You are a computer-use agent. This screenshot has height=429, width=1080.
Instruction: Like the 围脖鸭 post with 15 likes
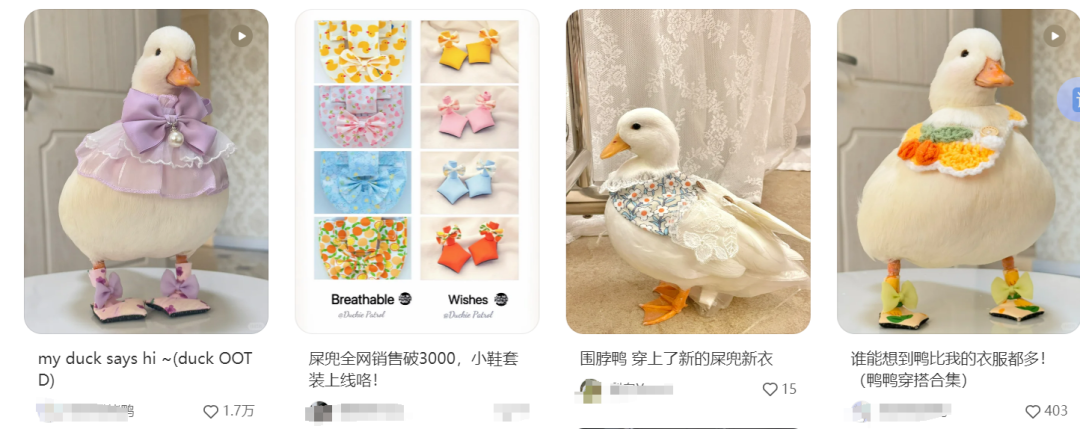[770, 389]
